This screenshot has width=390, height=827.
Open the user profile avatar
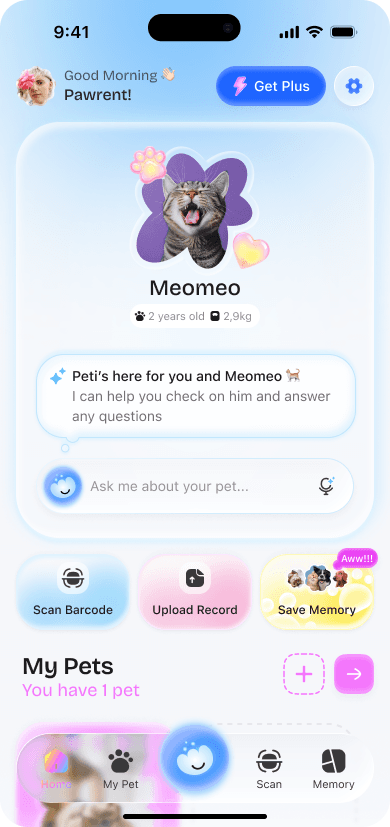[35, 86]
